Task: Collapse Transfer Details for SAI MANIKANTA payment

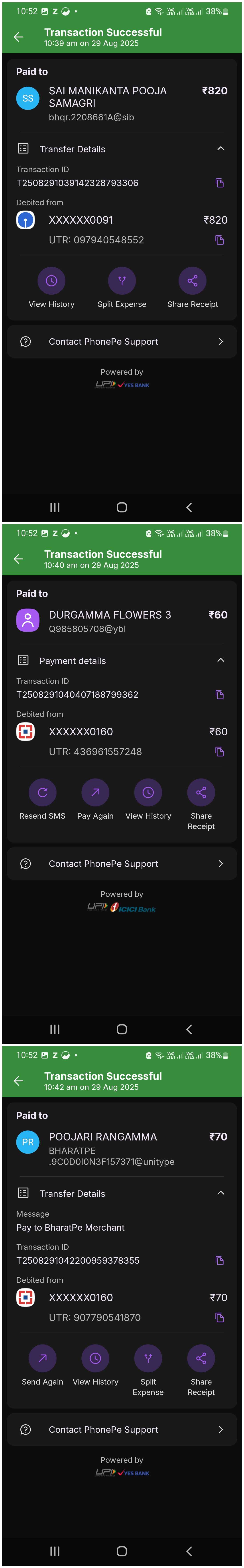Action: click(x=220, y=149)
